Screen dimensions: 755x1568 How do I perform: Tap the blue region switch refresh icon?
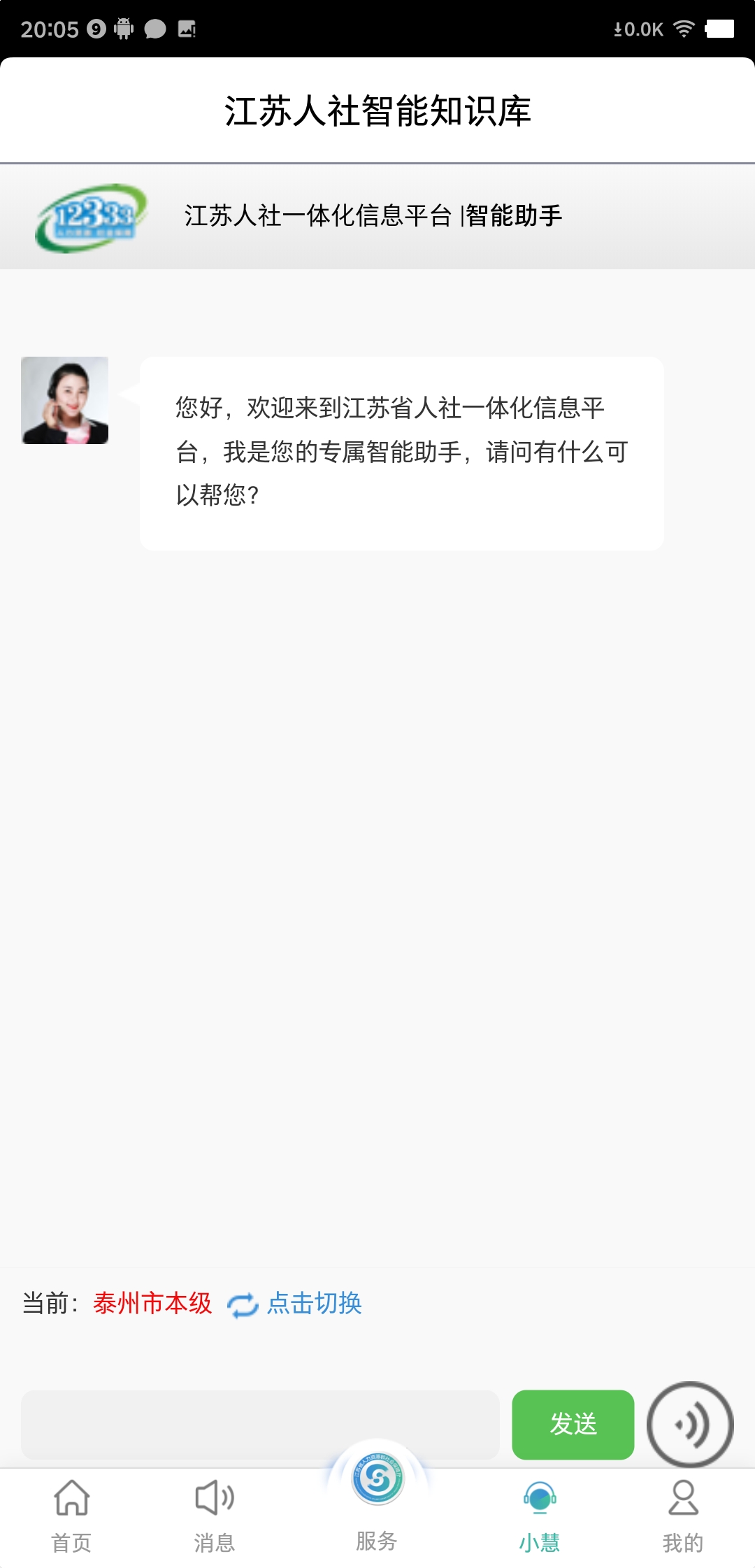242,1303
